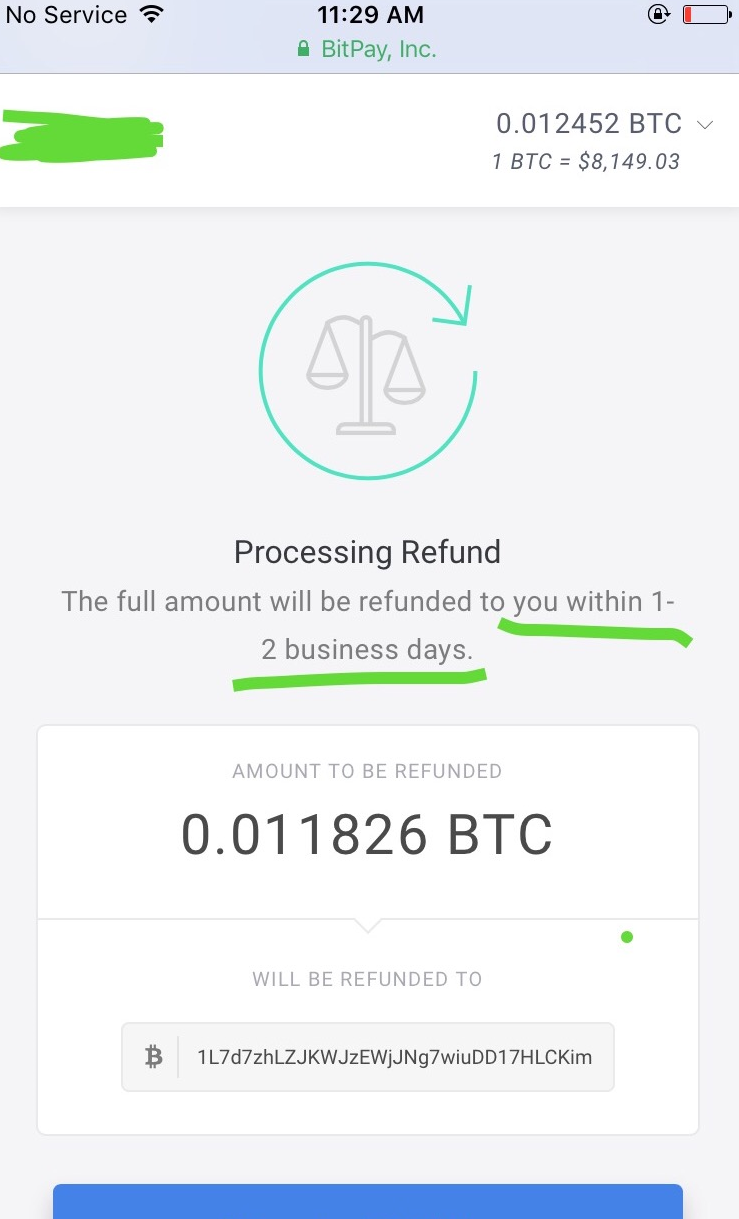739x1219 pixels.
Task: Tap the BitPay, Inc. address bar
Action: point(368,49)
